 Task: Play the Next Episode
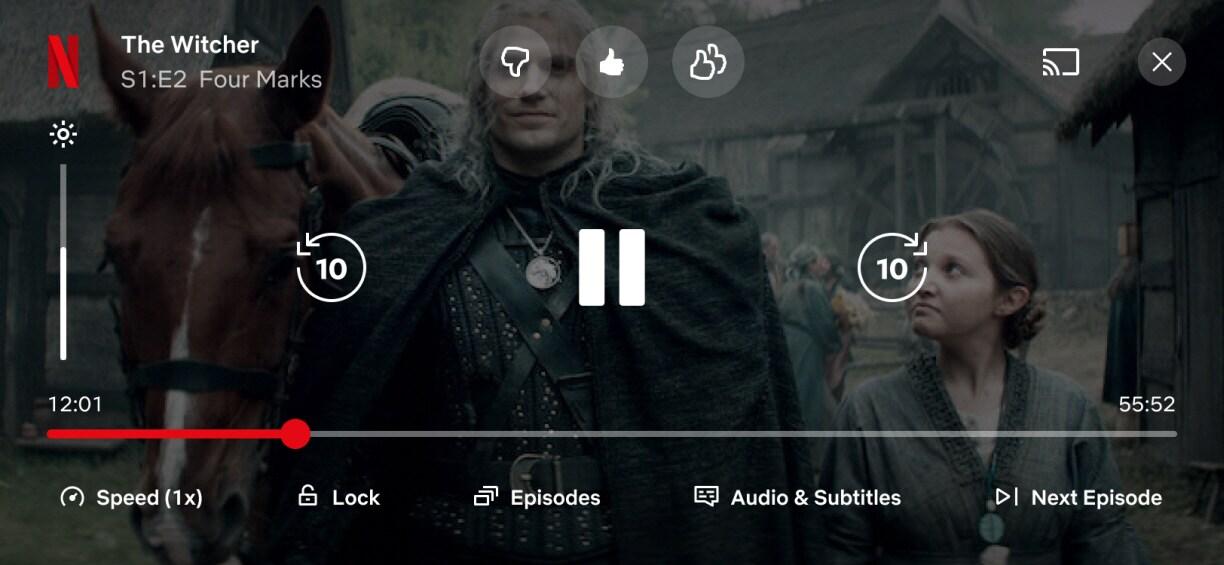coord(1078,497)
